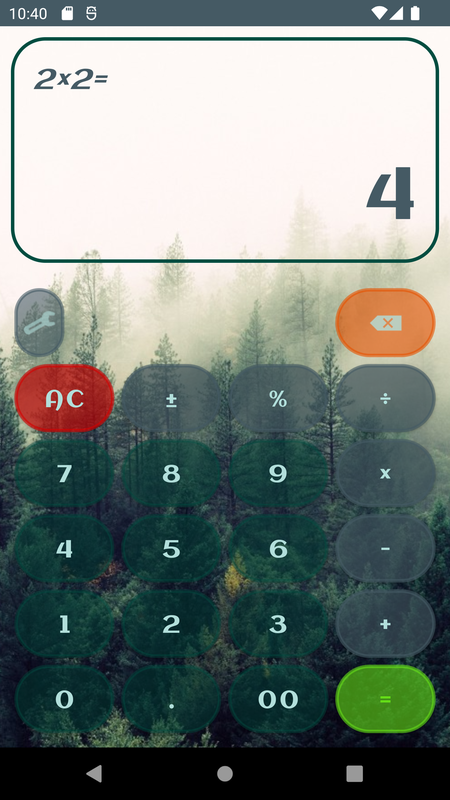Enter the digit 1
The height and width of the screenshot is (800, 450).
(x=64, y=623)
